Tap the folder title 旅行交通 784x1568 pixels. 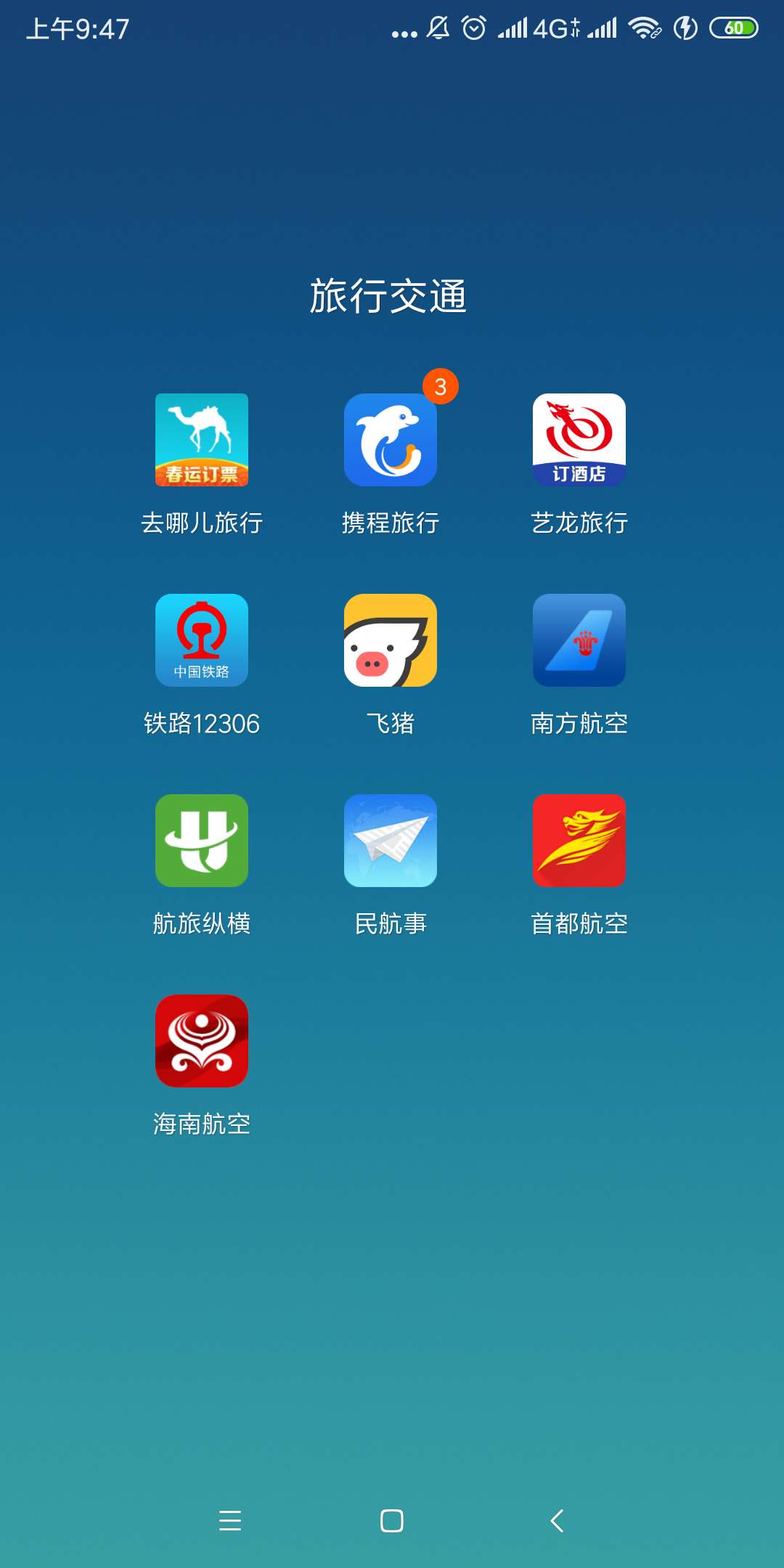pos(391,294)
